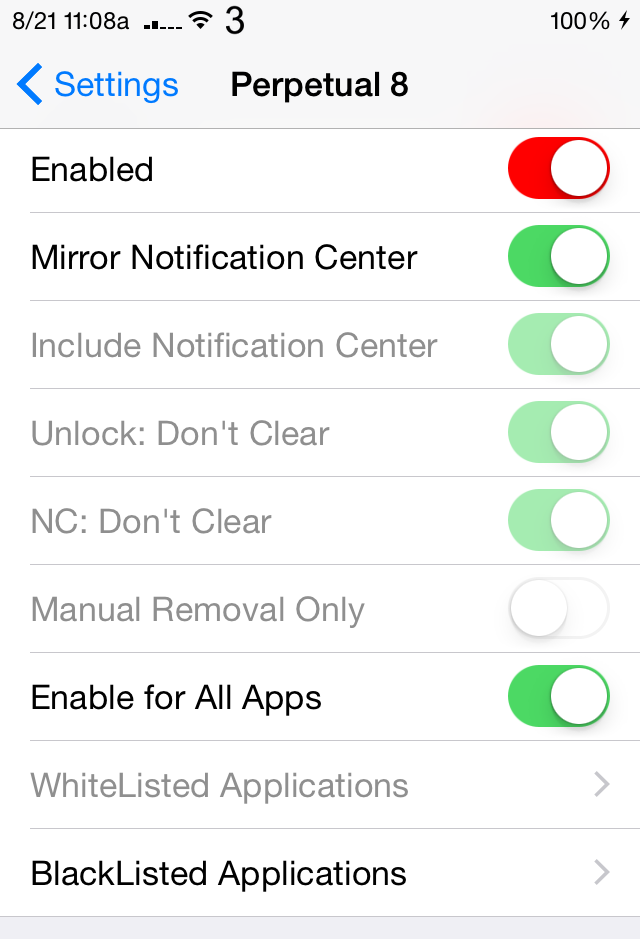This screenshot has height=939, width=640.
Task: Turn off Enable for All Apps
Action: coord(558,697)
